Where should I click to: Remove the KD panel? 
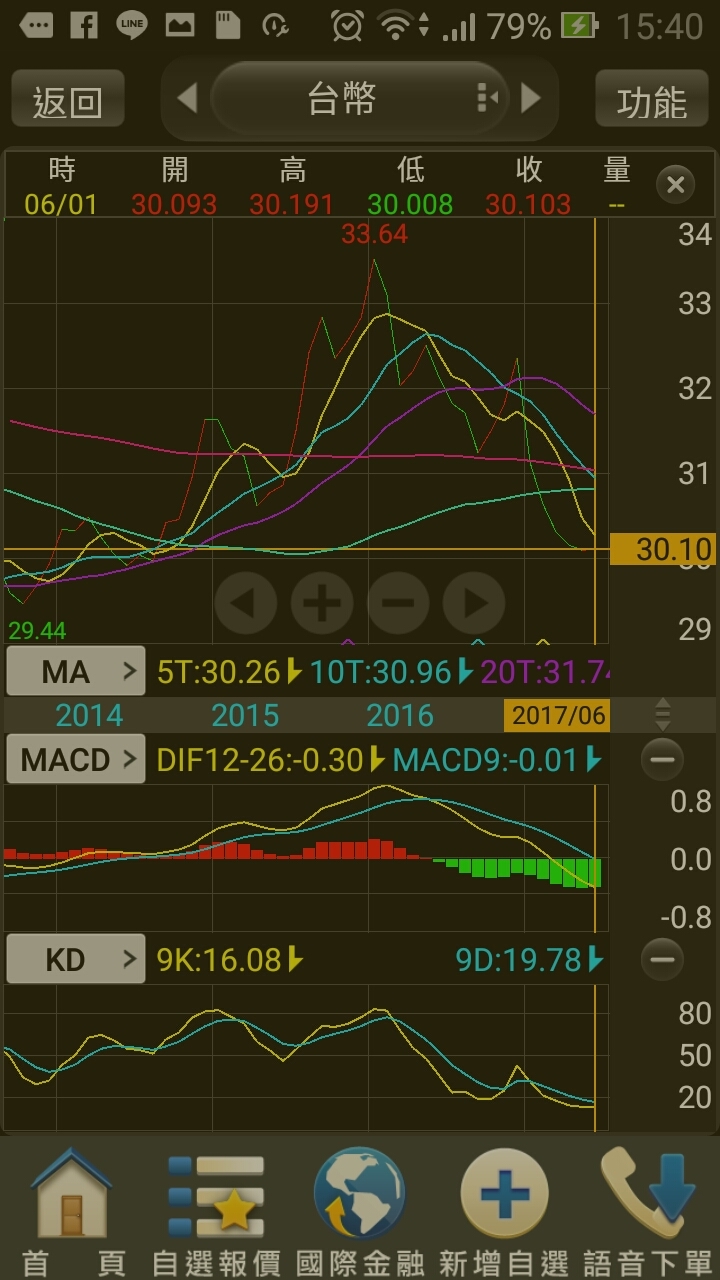point(662,960)
